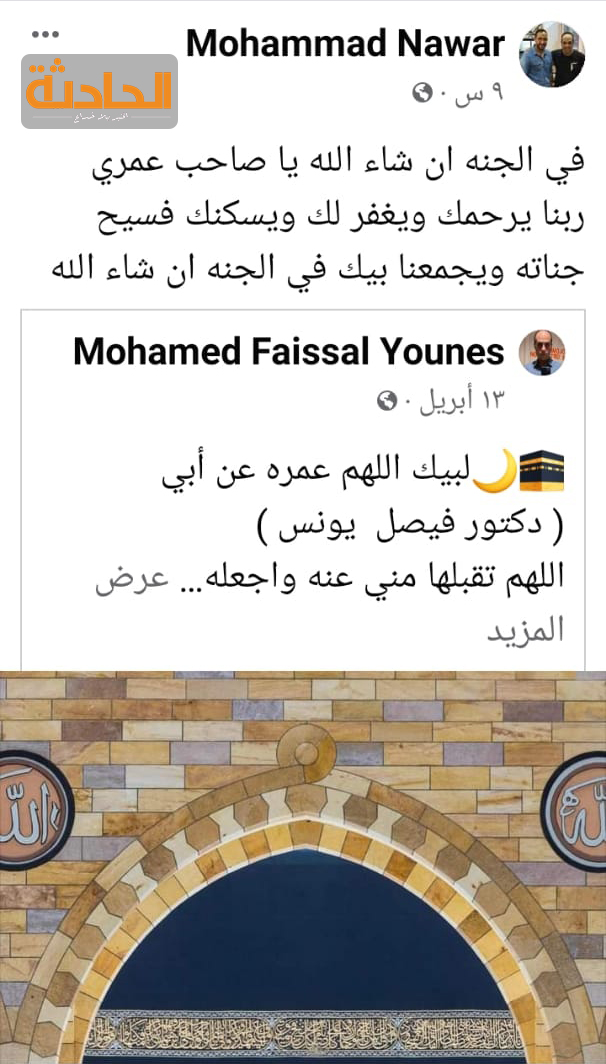Image resolution: width=606 pixels, height=1064 pixels.
Task: Open the shared post's arch photo
Action: point(303,866)
